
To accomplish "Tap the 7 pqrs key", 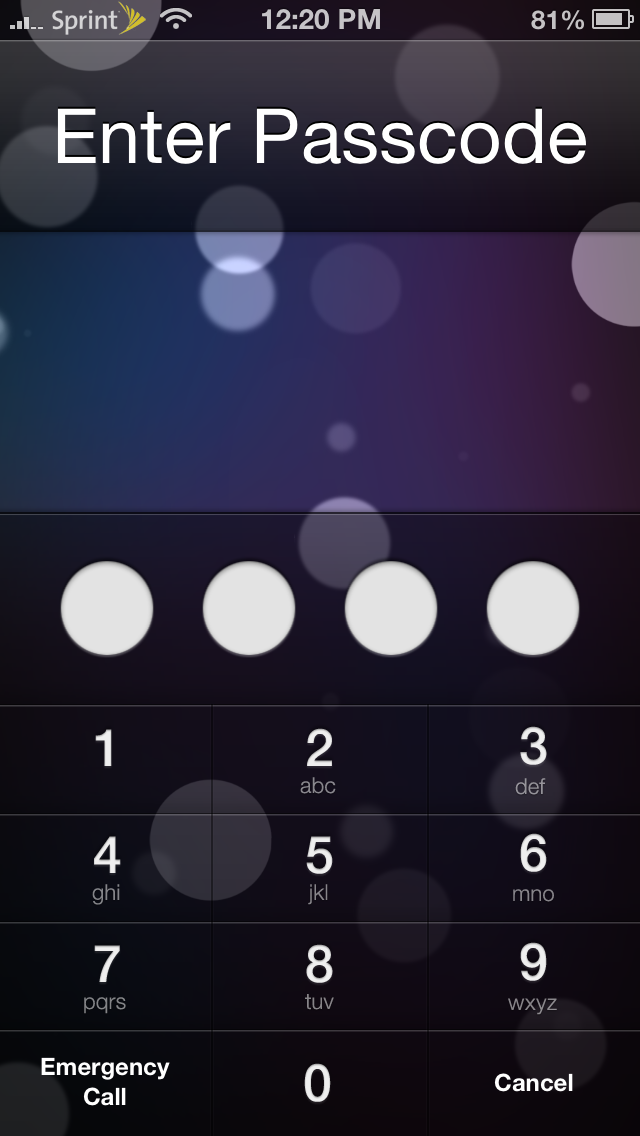I will (x=106, y=977).
